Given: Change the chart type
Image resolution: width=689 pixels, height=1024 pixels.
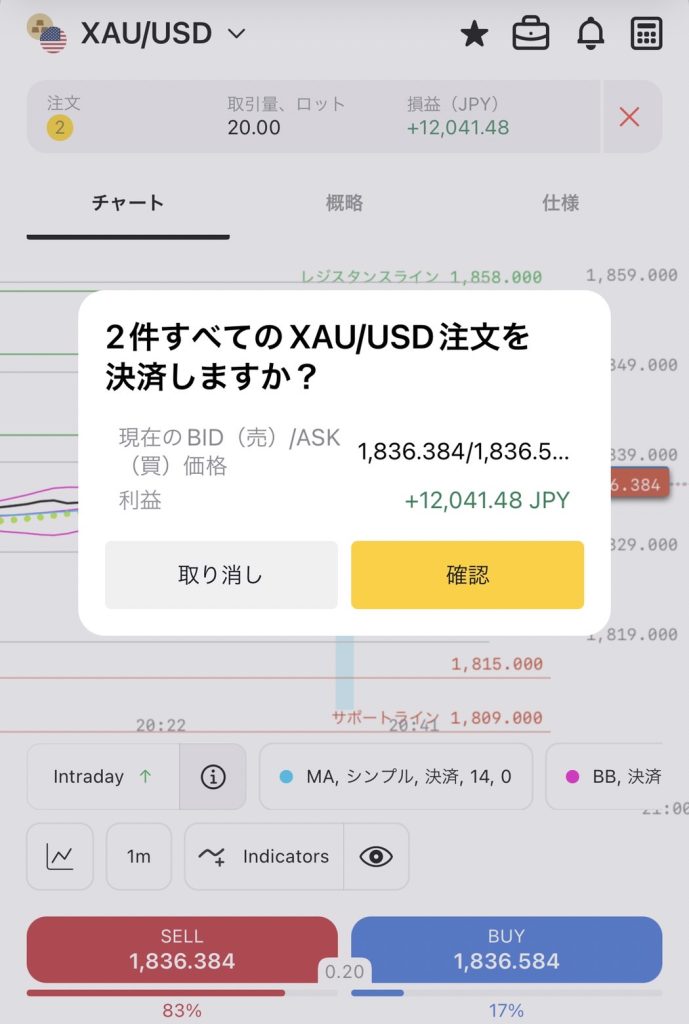Looking at the screenshot, I should pos(60,856).
